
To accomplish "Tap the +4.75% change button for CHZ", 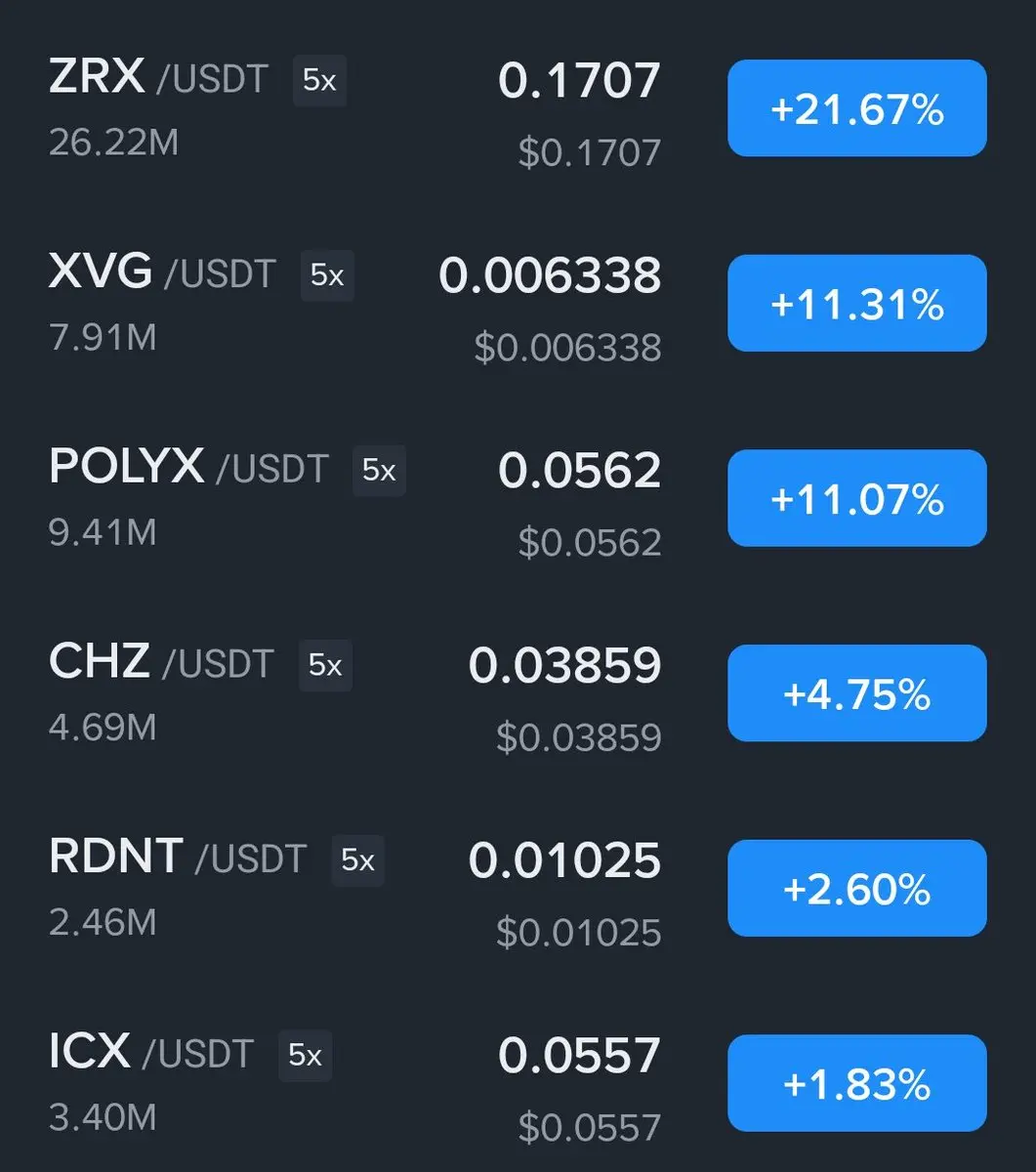I will (856, 693).
